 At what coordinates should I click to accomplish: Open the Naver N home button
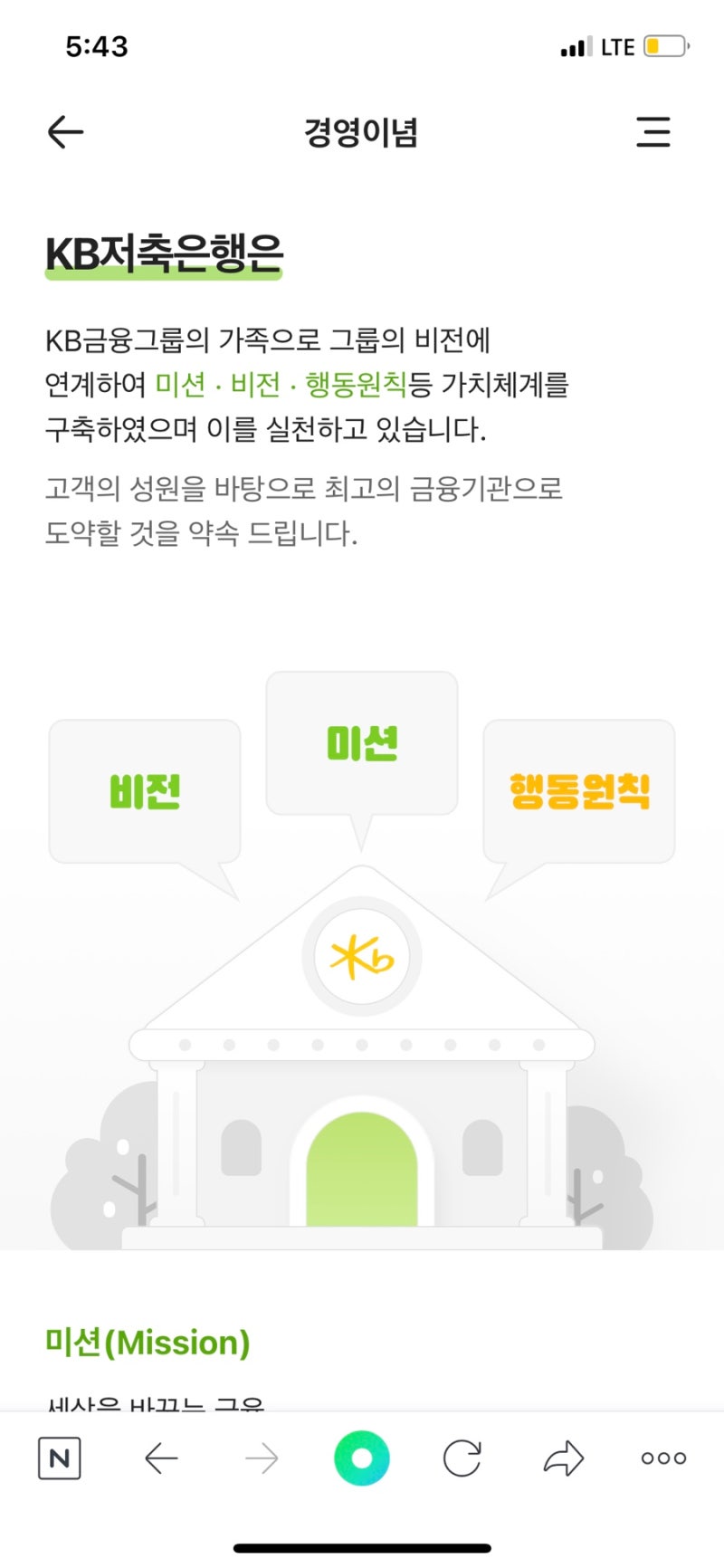pyautogui.click(x=60, y=1458)
